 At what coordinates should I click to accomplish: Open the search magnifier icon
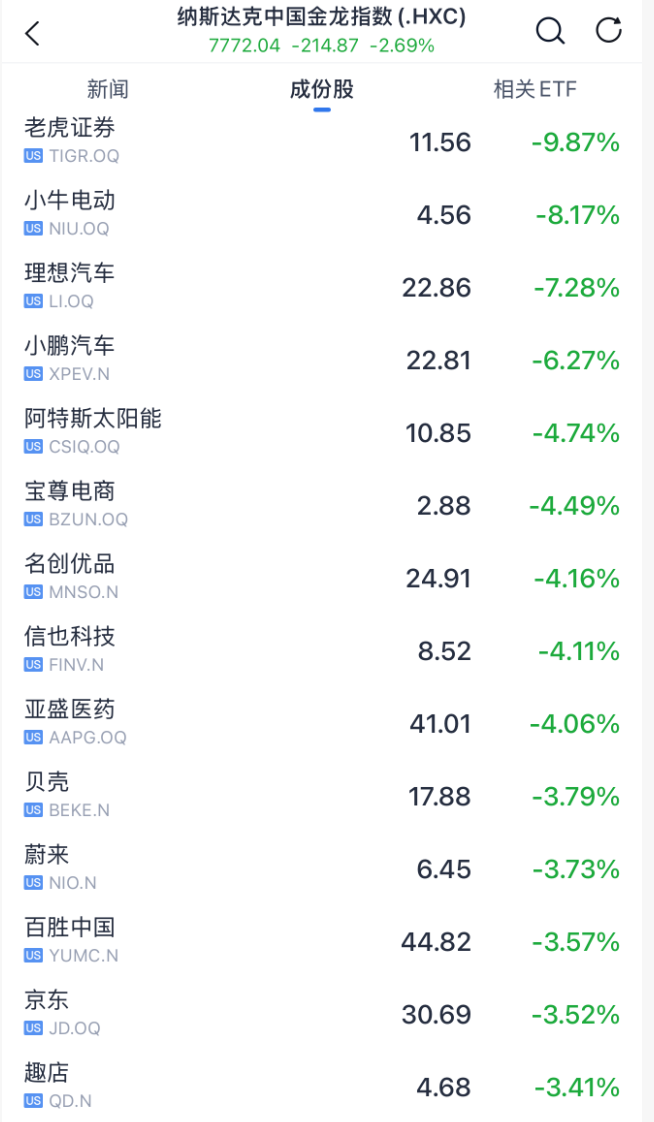click(x=550, y=31)
